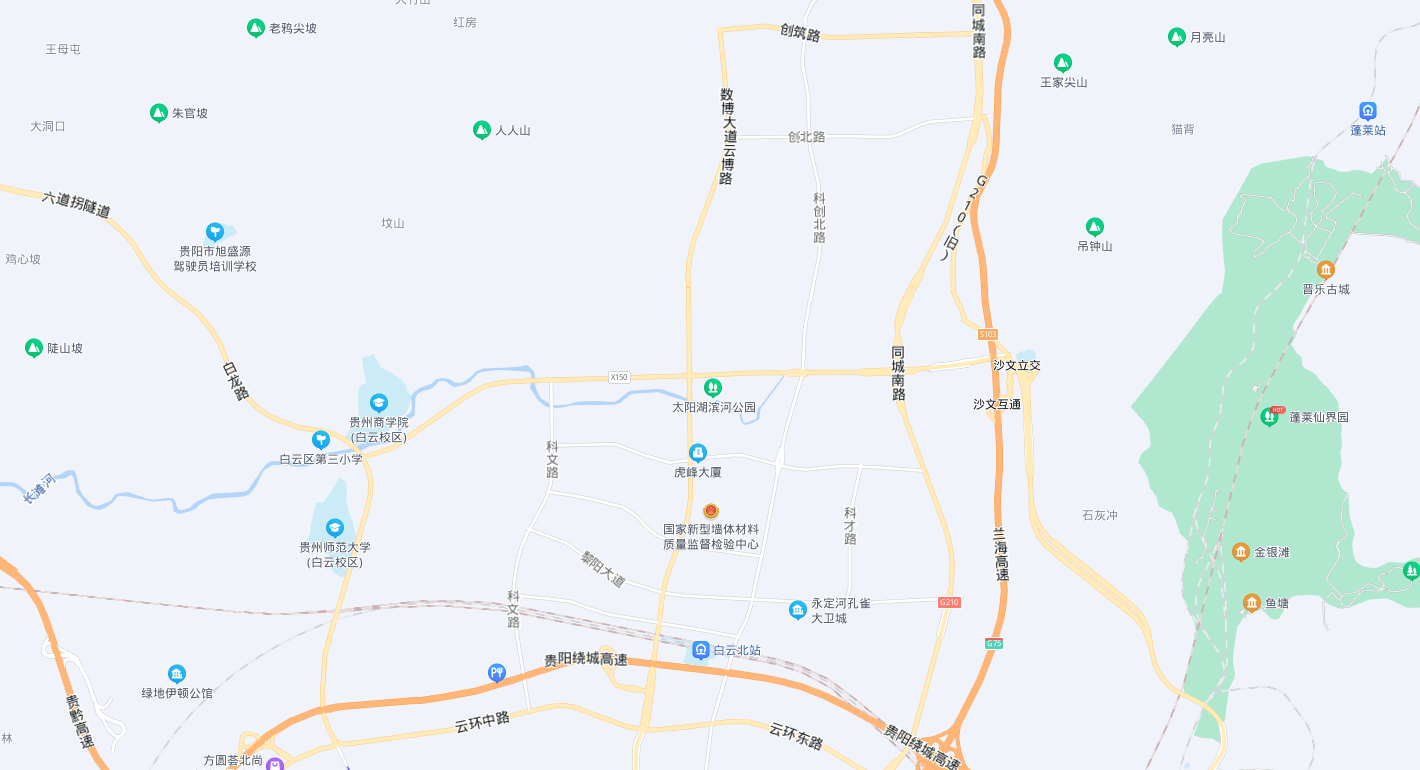The height and width of the screenshot is (770, 1420).
Task: Select the 白云北站 railway station marker
Action: 701,650
